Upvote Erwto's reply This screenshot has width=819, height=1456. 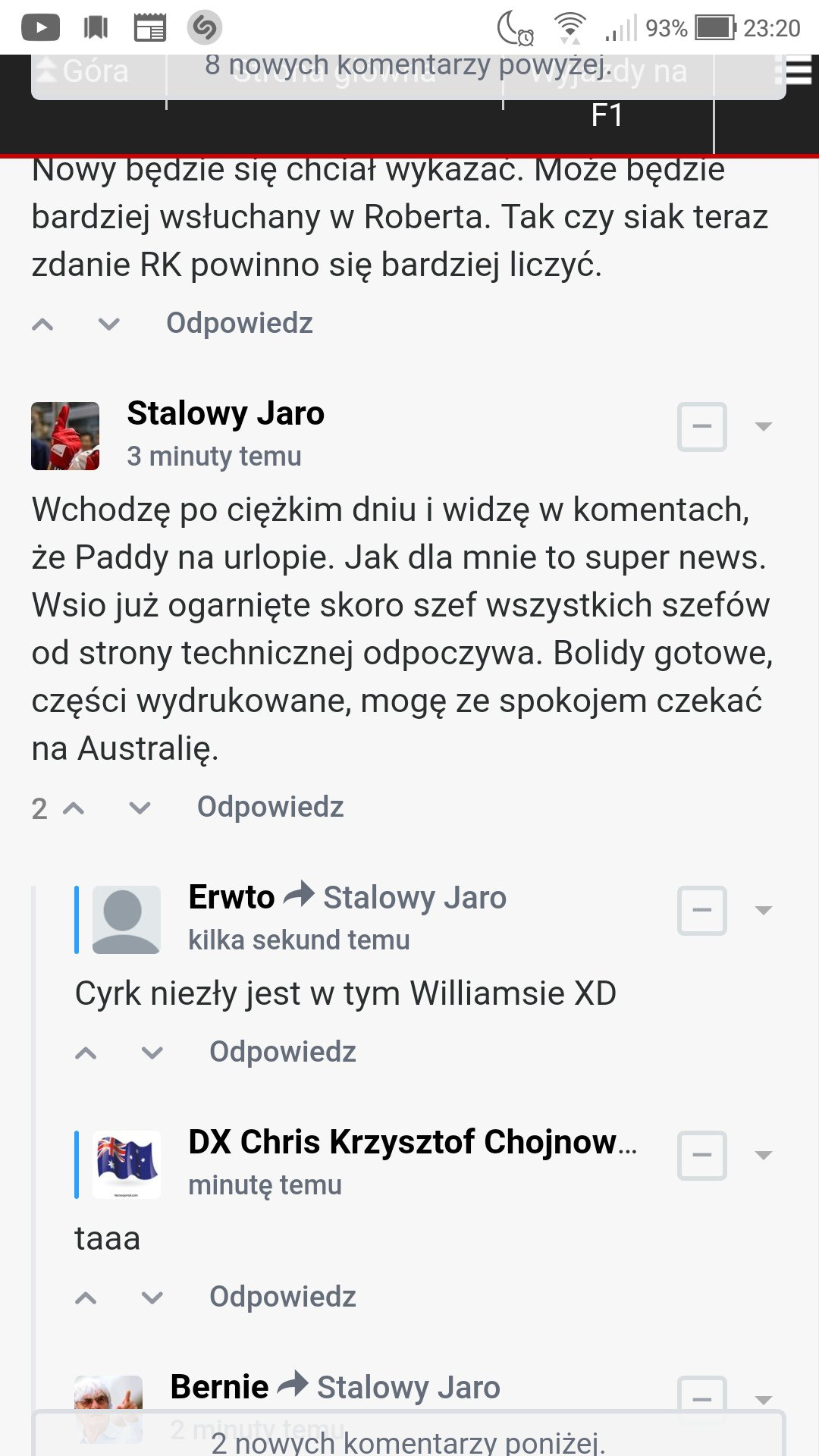pyautogui.click(x=86, y=1053)
